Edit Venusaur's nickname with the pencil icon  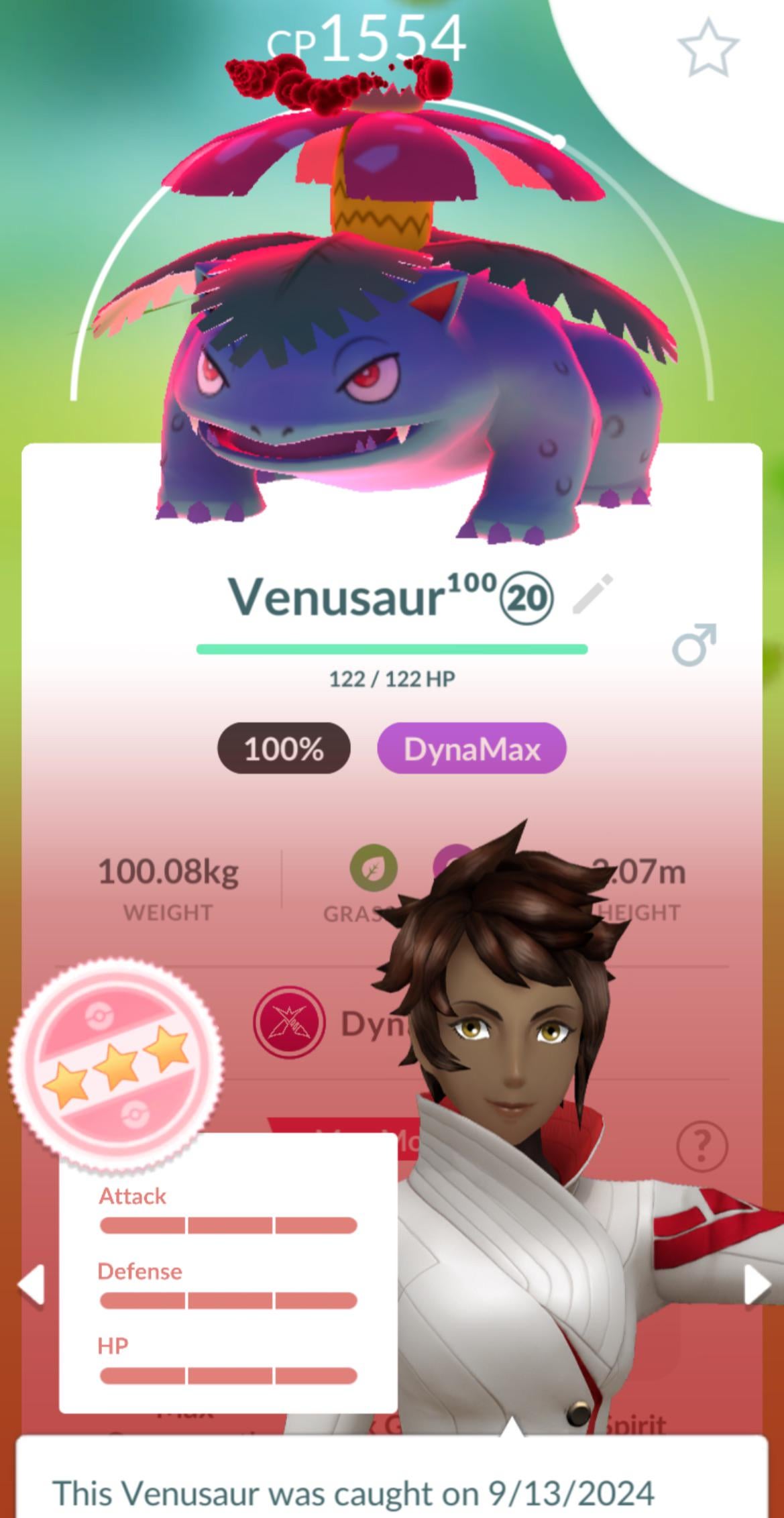(592, 594)
